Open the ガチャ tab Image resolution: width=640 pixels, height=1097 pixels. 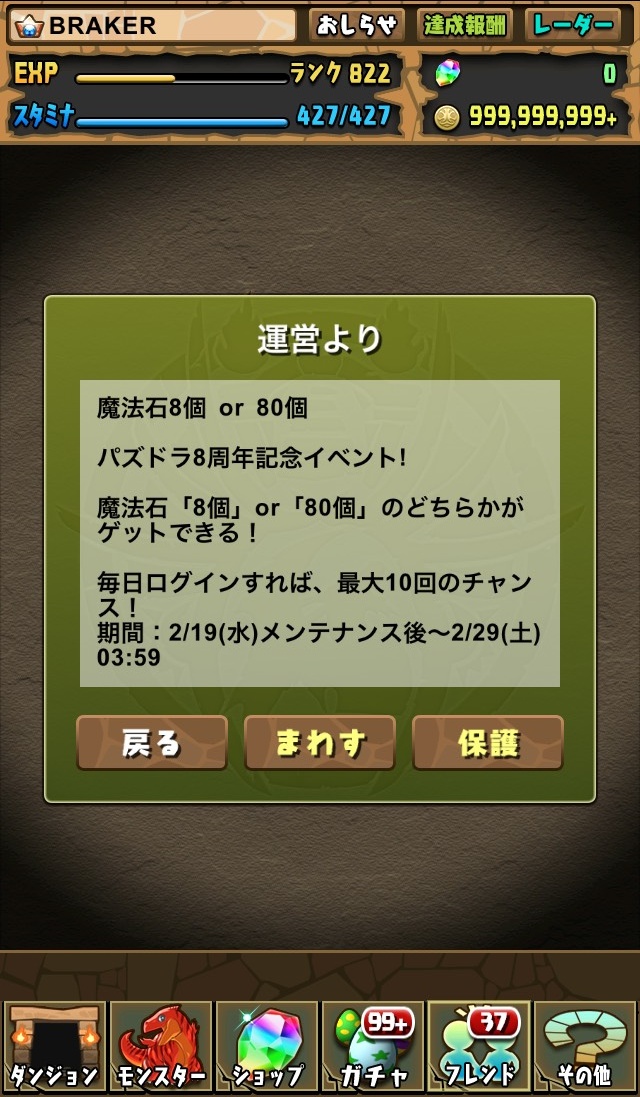point(373,1046)
